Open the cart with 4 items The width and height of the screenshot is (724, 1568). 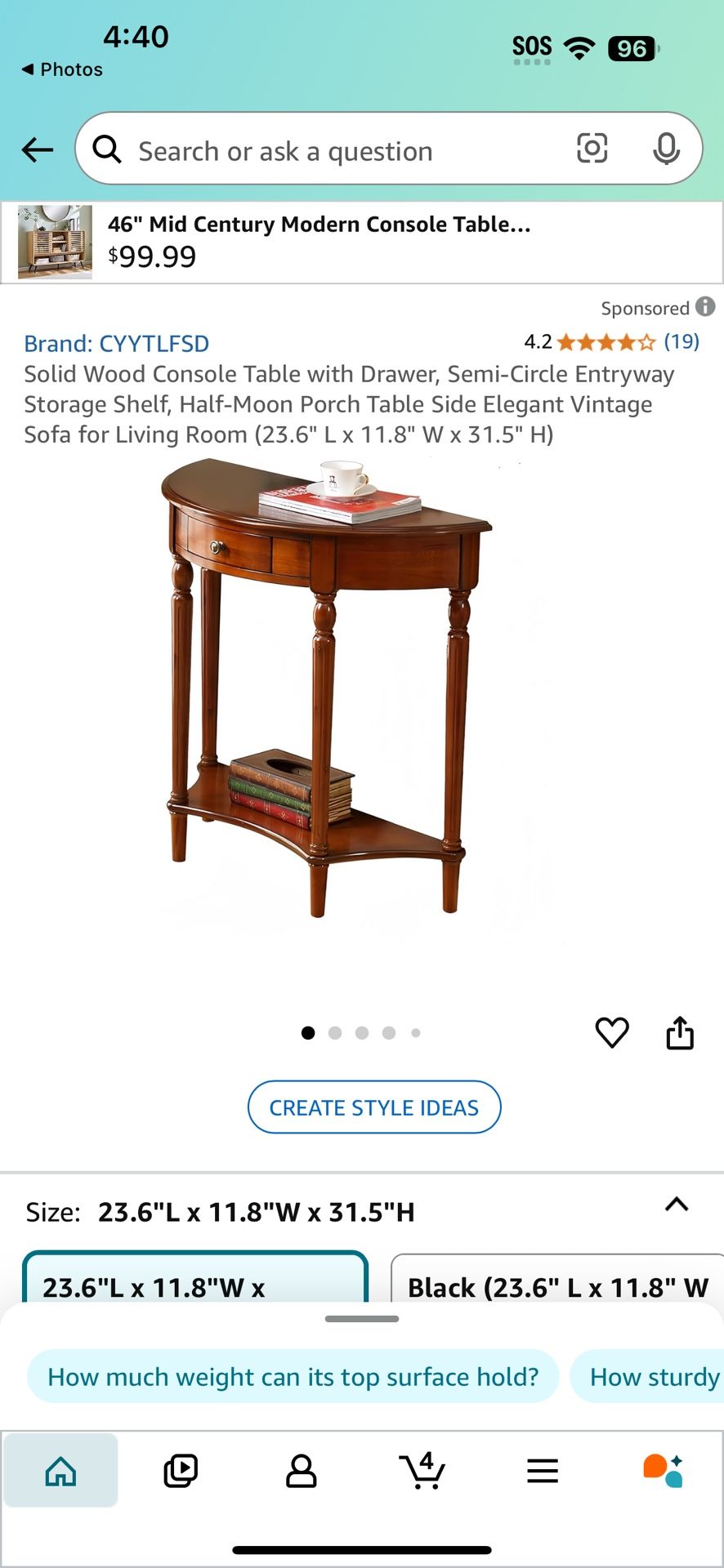[x=422, y=1471]
